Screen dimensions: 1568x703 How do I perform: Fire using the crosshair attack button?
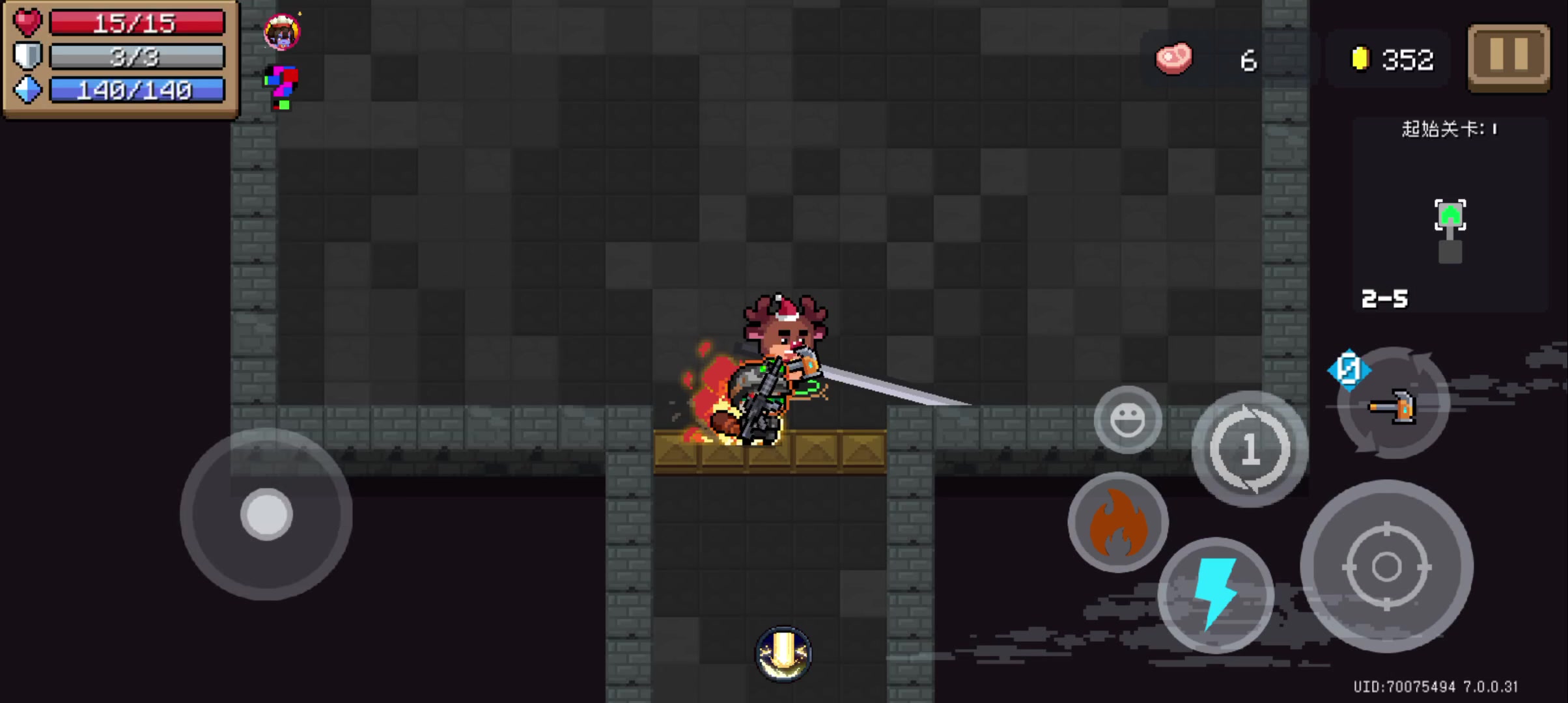click(x=1386, y=566)
